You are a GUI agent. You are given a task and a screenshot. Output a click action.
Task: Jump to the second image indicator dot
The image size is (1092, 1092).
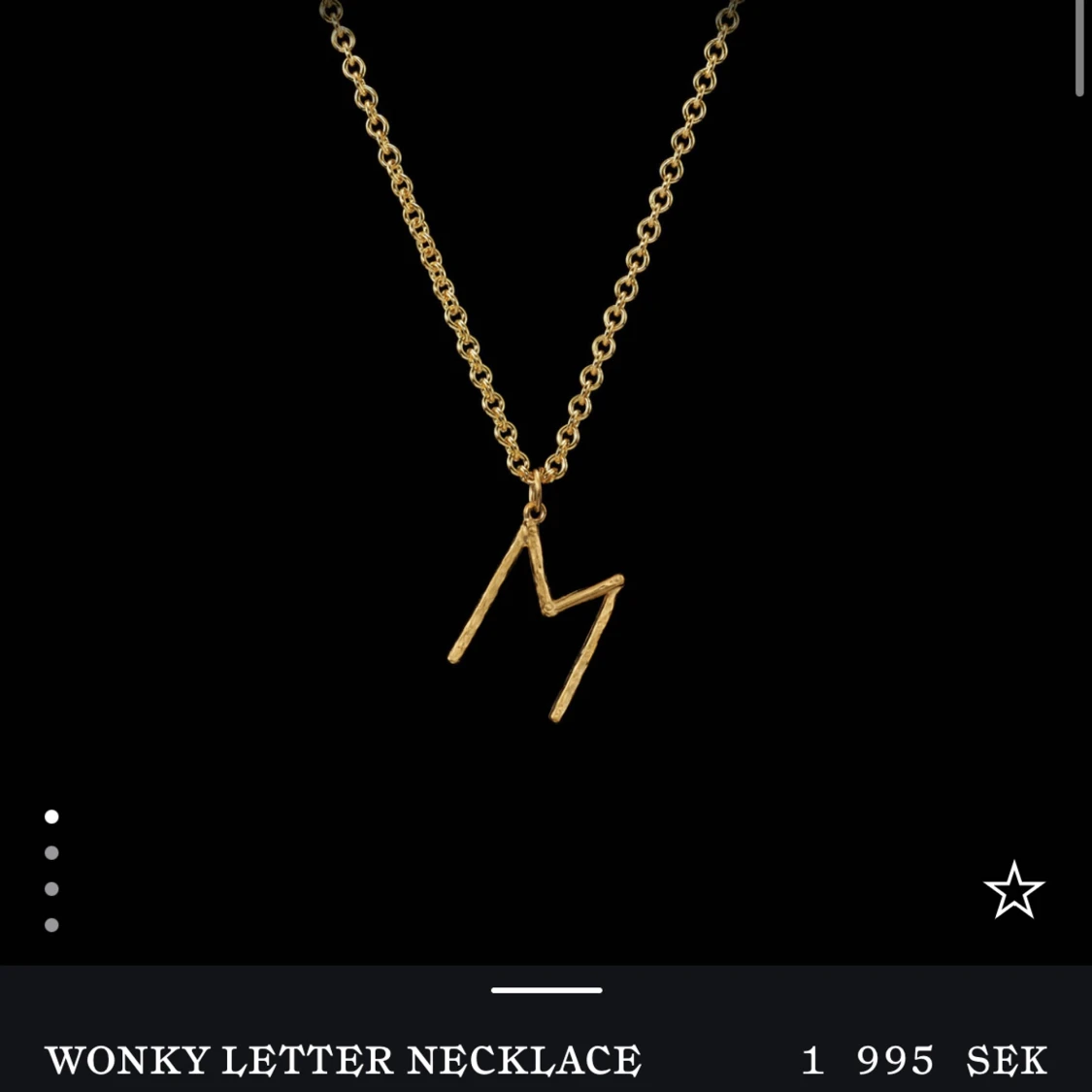tap(51, 853)
